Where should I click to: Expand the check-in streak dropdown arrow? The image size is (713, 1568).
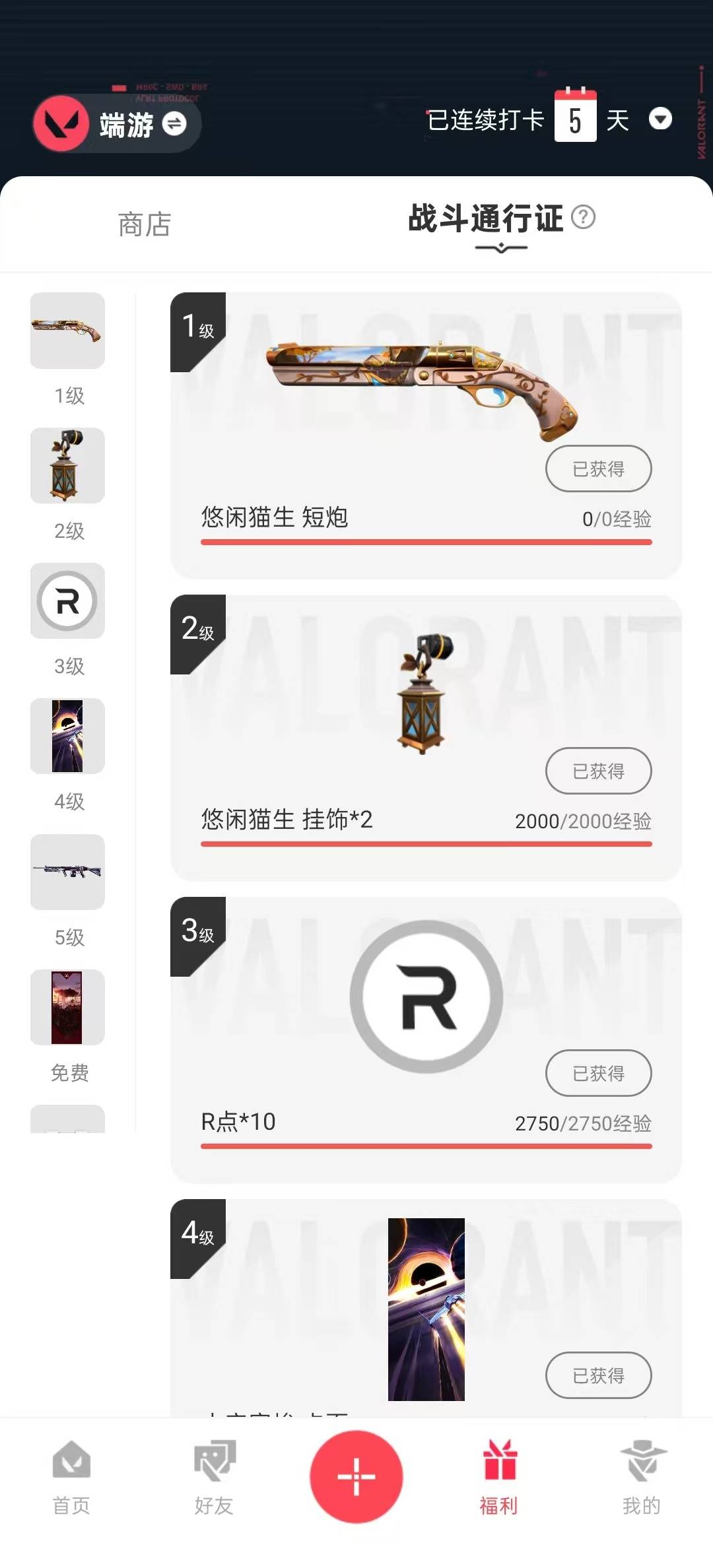(x=660, y=119)
